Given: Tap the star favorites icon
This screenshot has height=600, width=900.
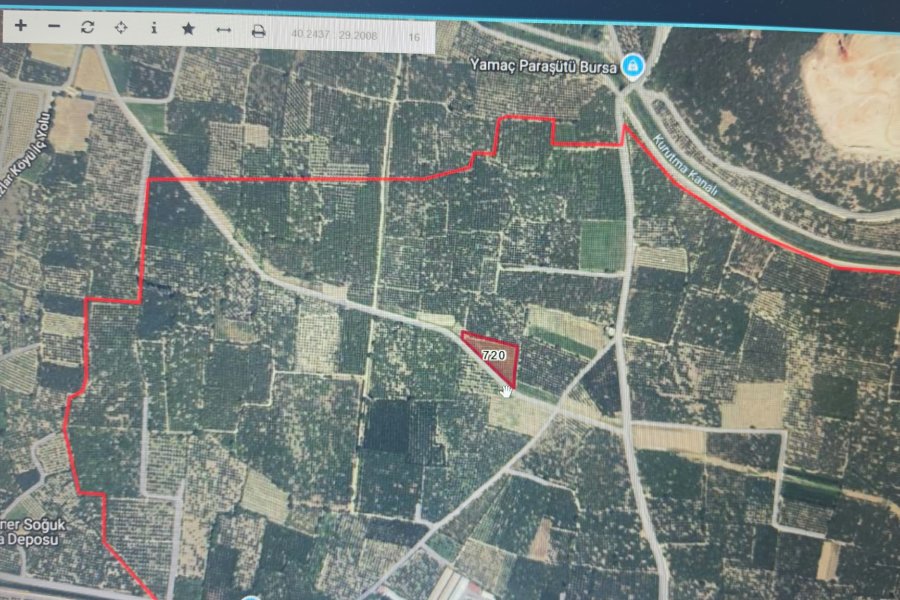Looking at the screenshot, I should 188,29.
